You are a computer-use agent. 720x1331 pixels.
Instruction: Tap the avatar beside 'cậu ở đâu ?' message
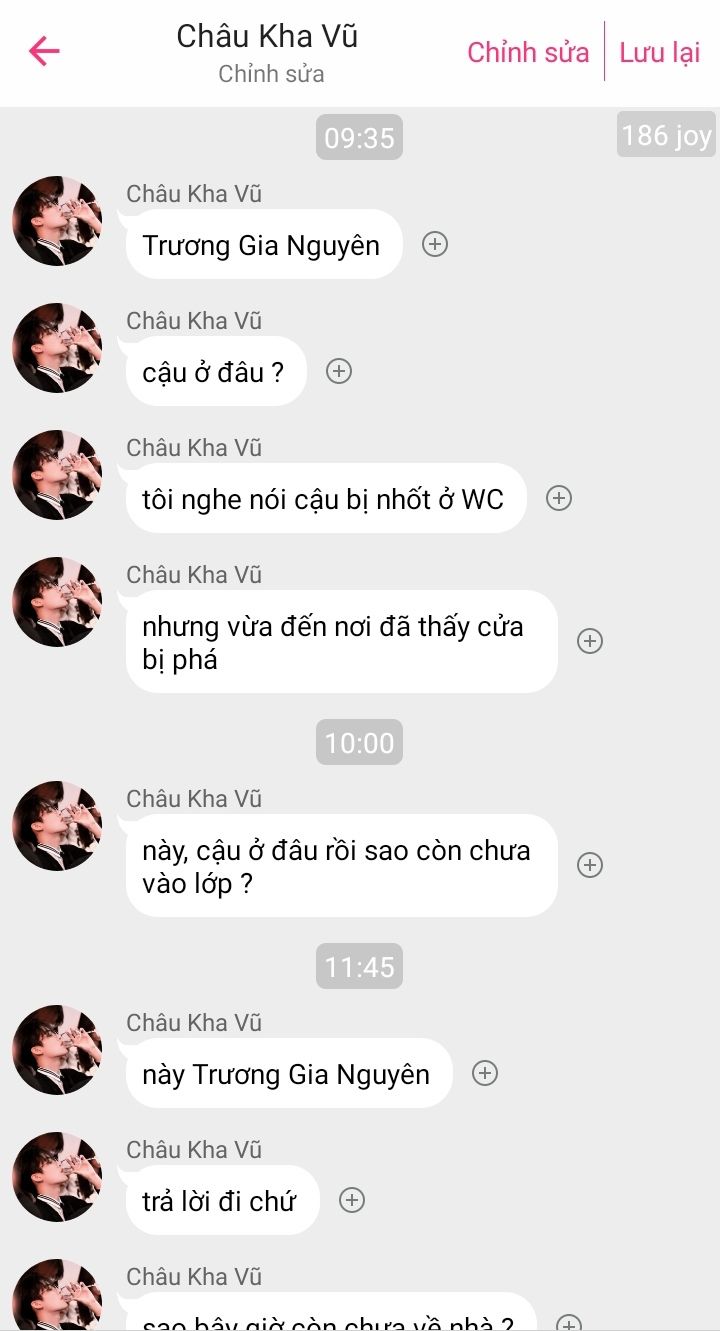pyautogui.click(x=57, y=348)
